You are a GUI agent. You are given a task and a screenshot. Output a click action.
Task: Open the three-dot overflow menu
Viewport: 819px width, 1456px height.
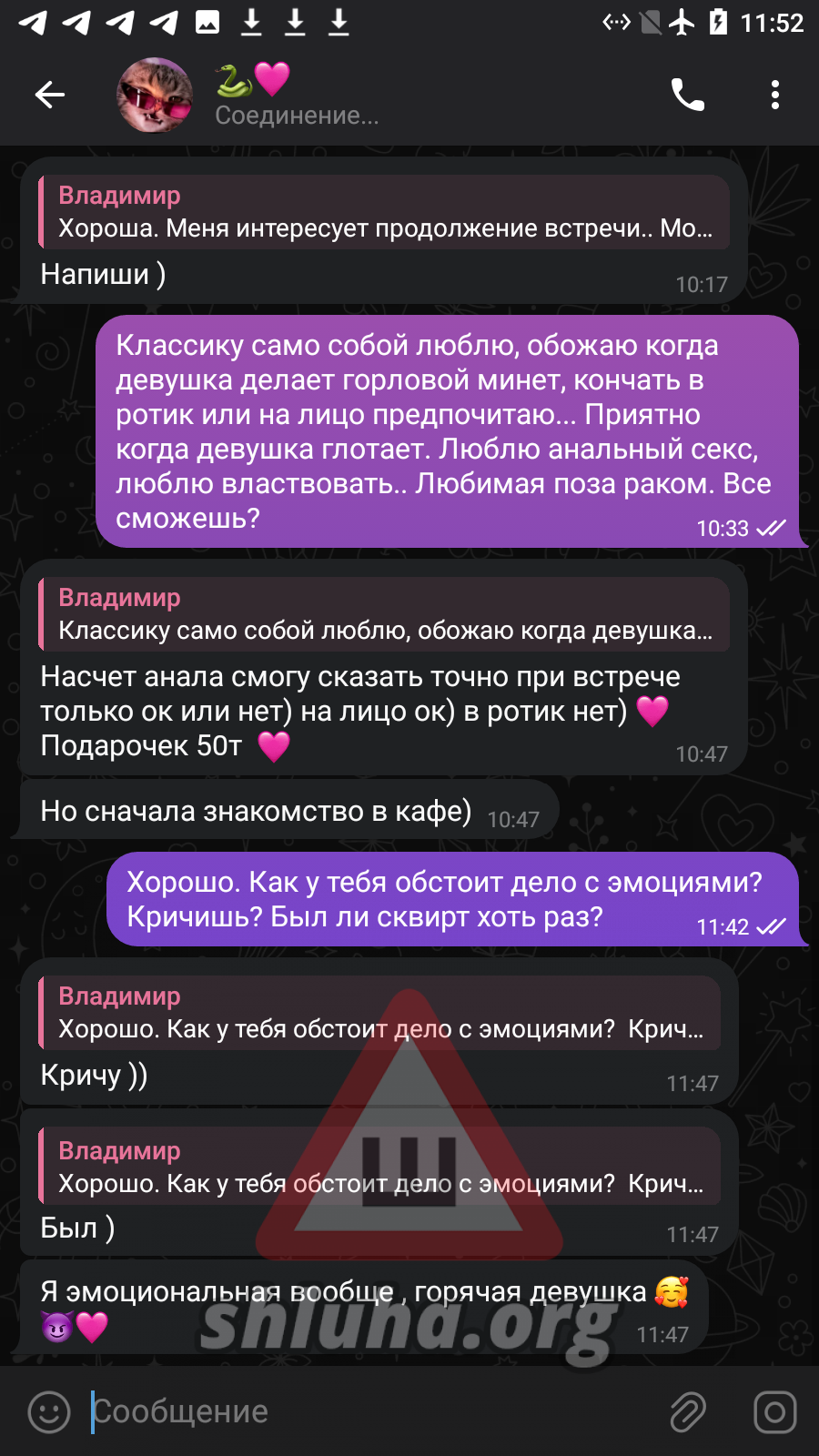click(774, 95)
